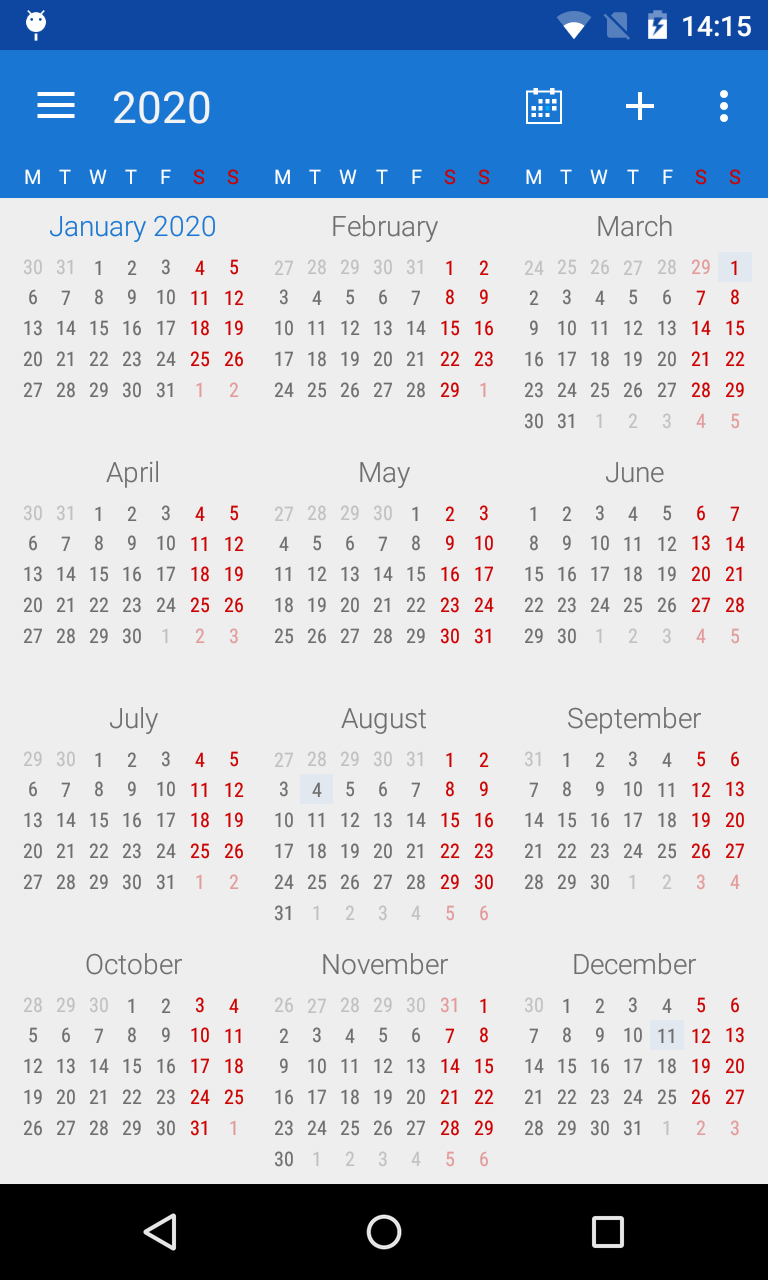Image resolution: width=768 pixels, height=1280 pixels.
Task: Open the hamburger drawer menu
Action: [x=56, y=106]
